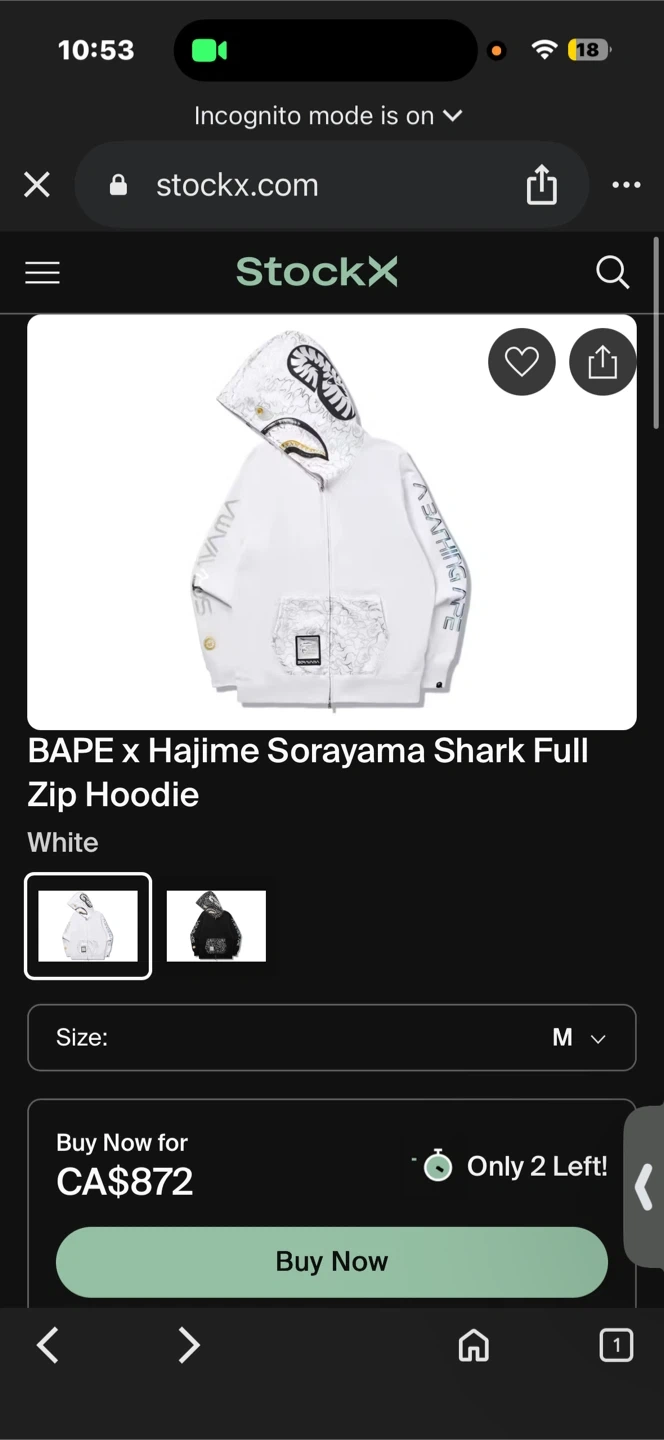The height and width of the screenshot is (1440, 664).
Task: Tap the green Buy Now button
Action: [x=332, y=1261]
